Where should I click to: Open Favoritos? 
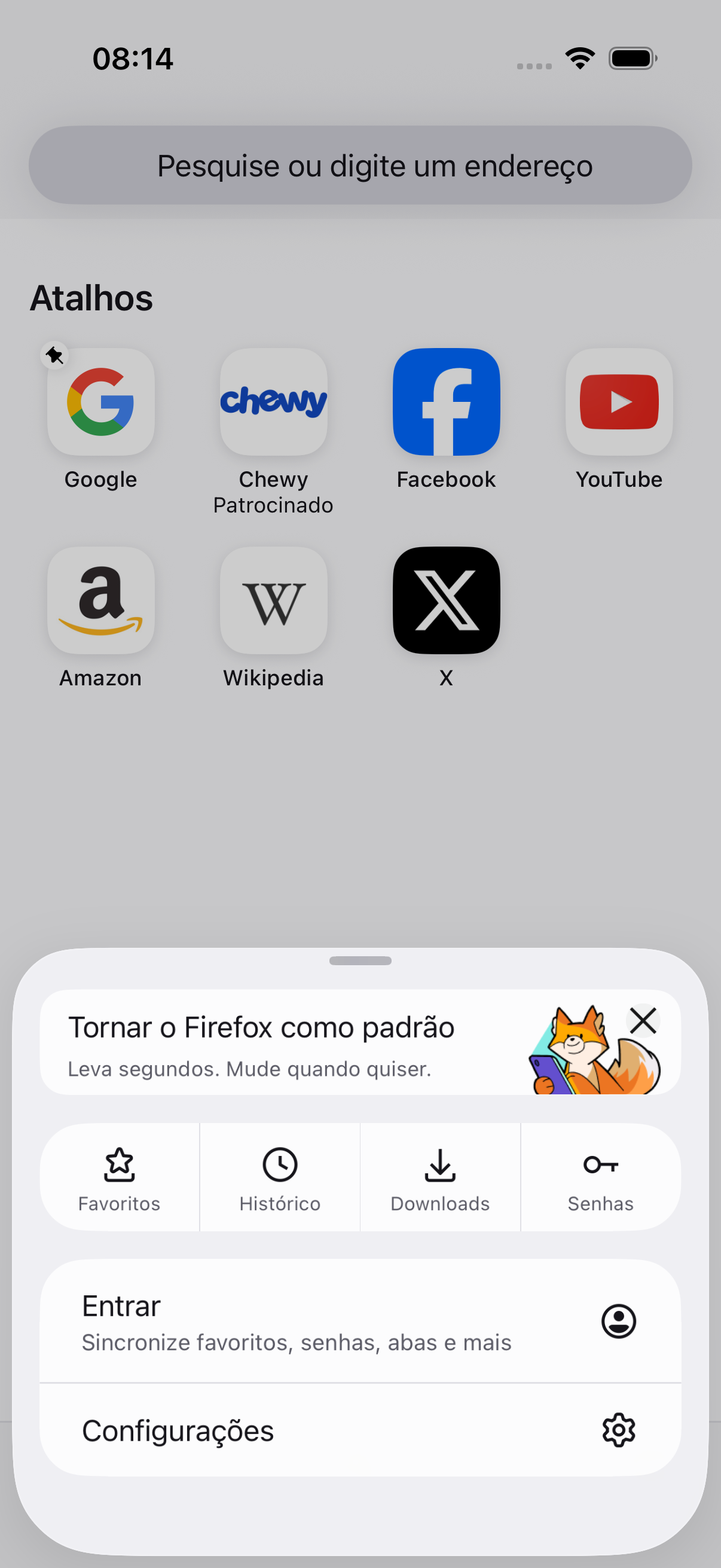pos(119,1177)
